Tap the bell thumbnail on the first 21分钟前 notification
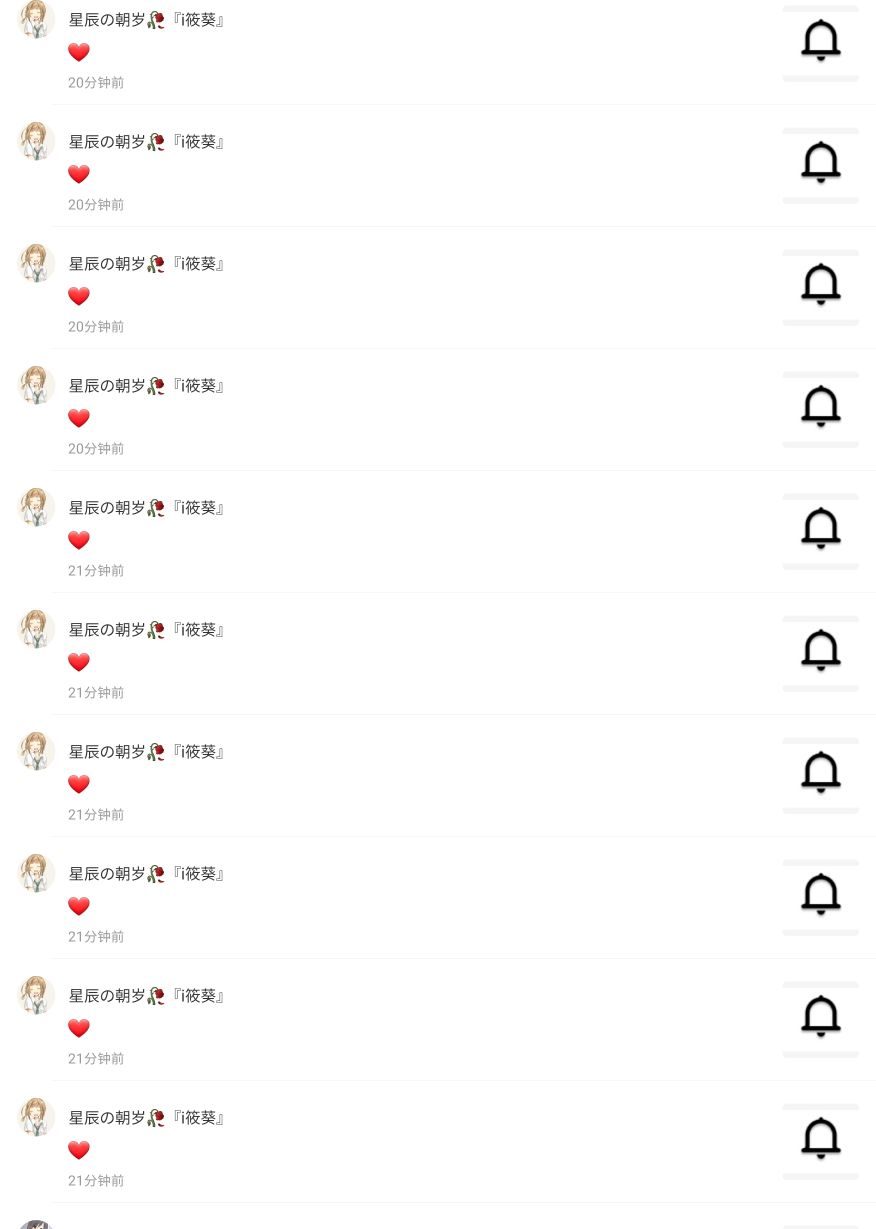 click(x=820, y=528)
